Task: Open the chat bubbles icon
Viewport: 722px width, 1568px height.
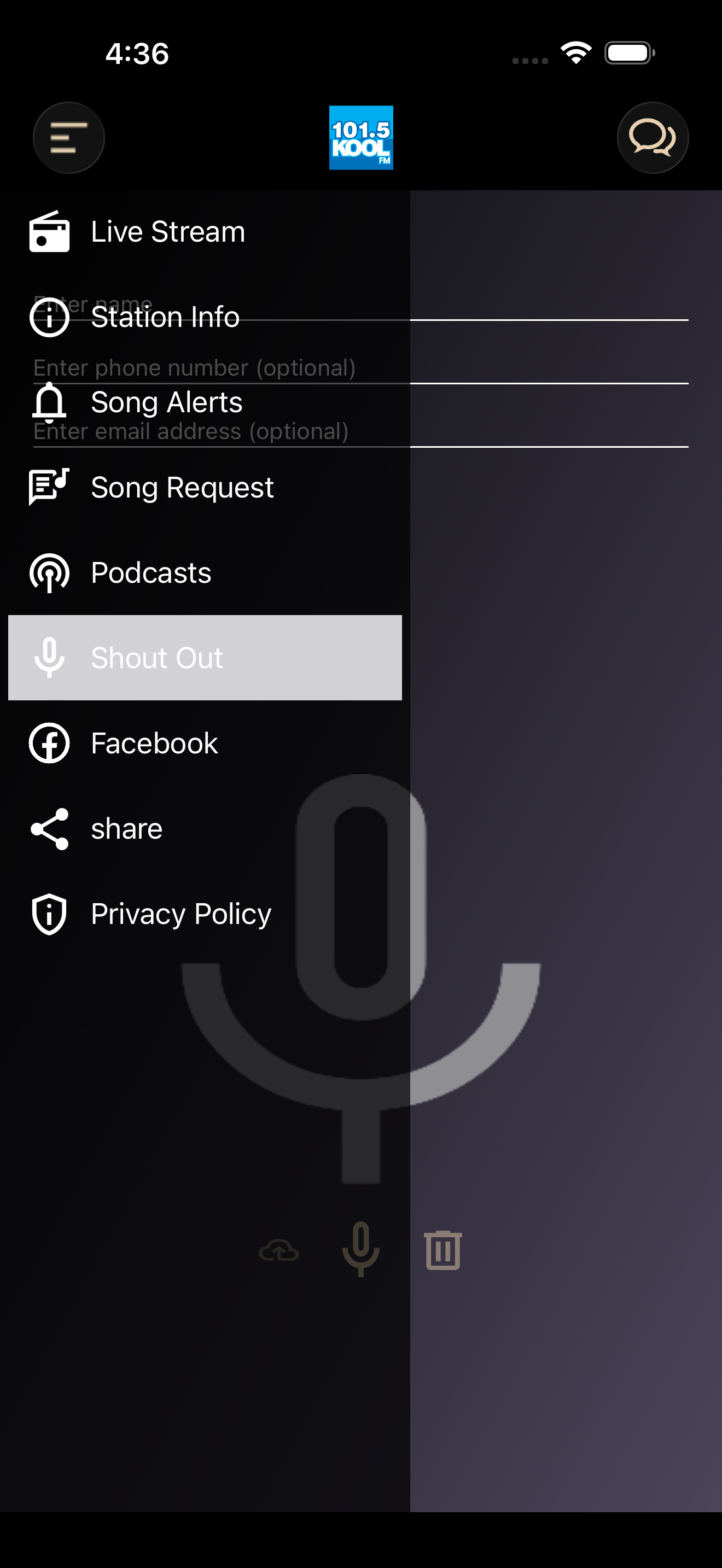Action: (x=653, y=138)
